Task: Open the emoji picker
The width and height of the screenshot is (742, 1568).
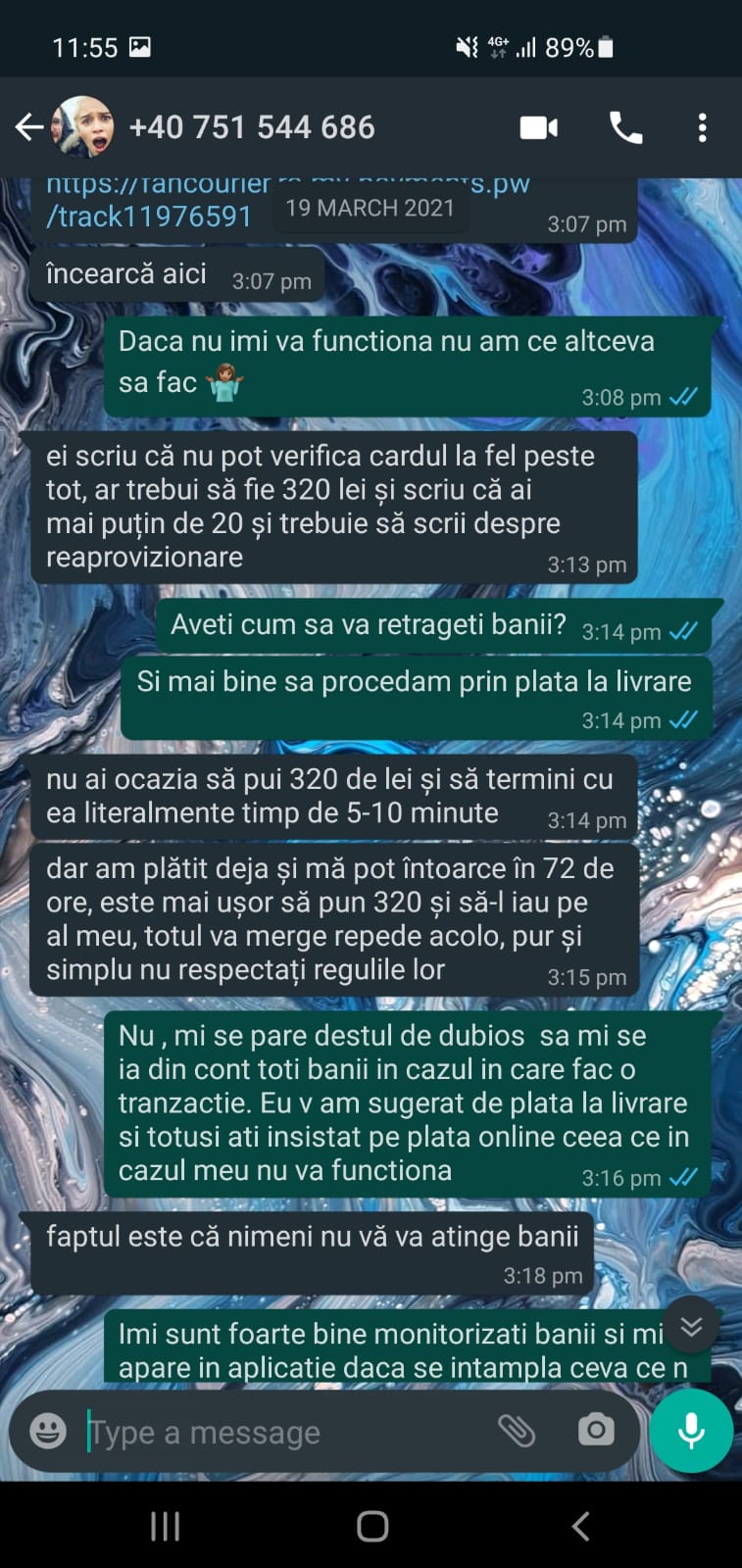Action: coord(48,1431)
